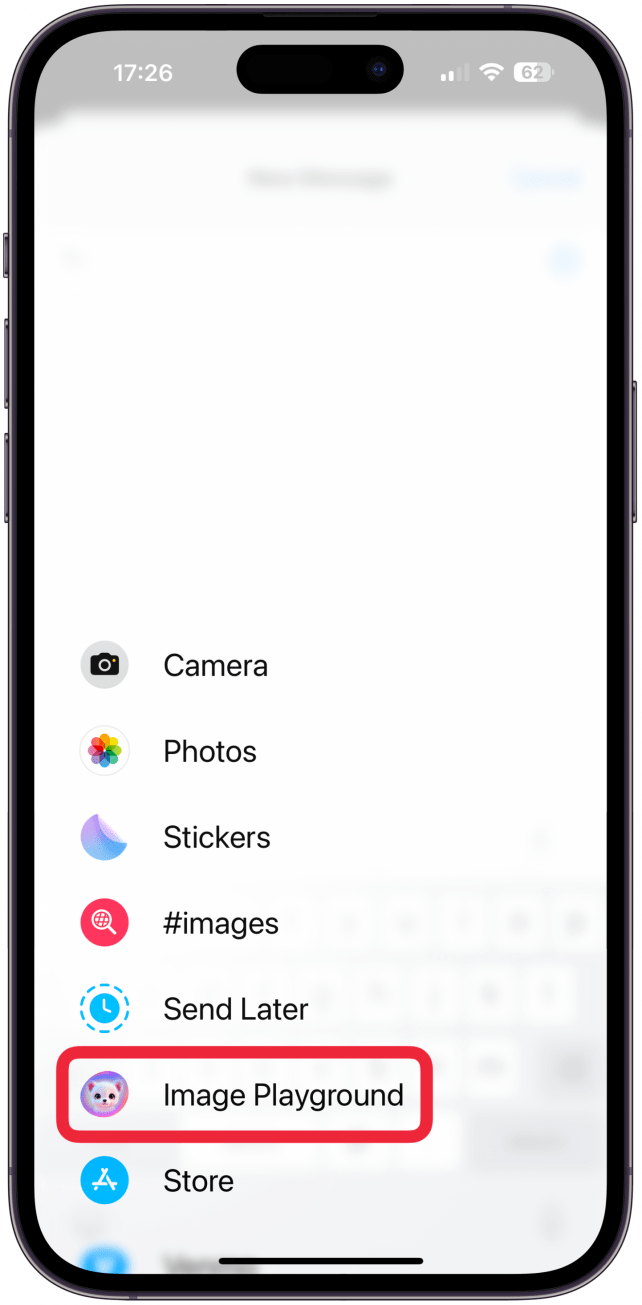Choose the #images search option

[221, 923]
